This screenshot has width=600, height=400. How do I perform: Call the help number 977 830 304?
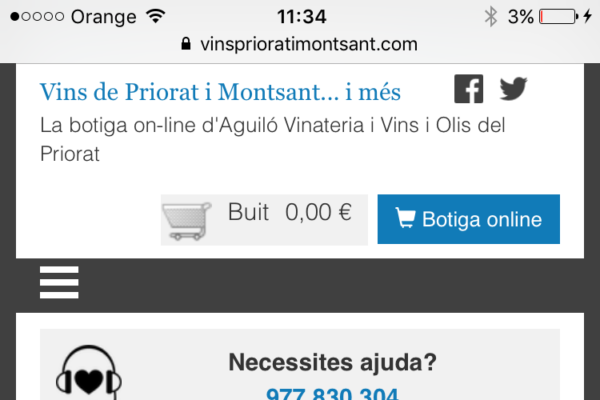point(332,394)
